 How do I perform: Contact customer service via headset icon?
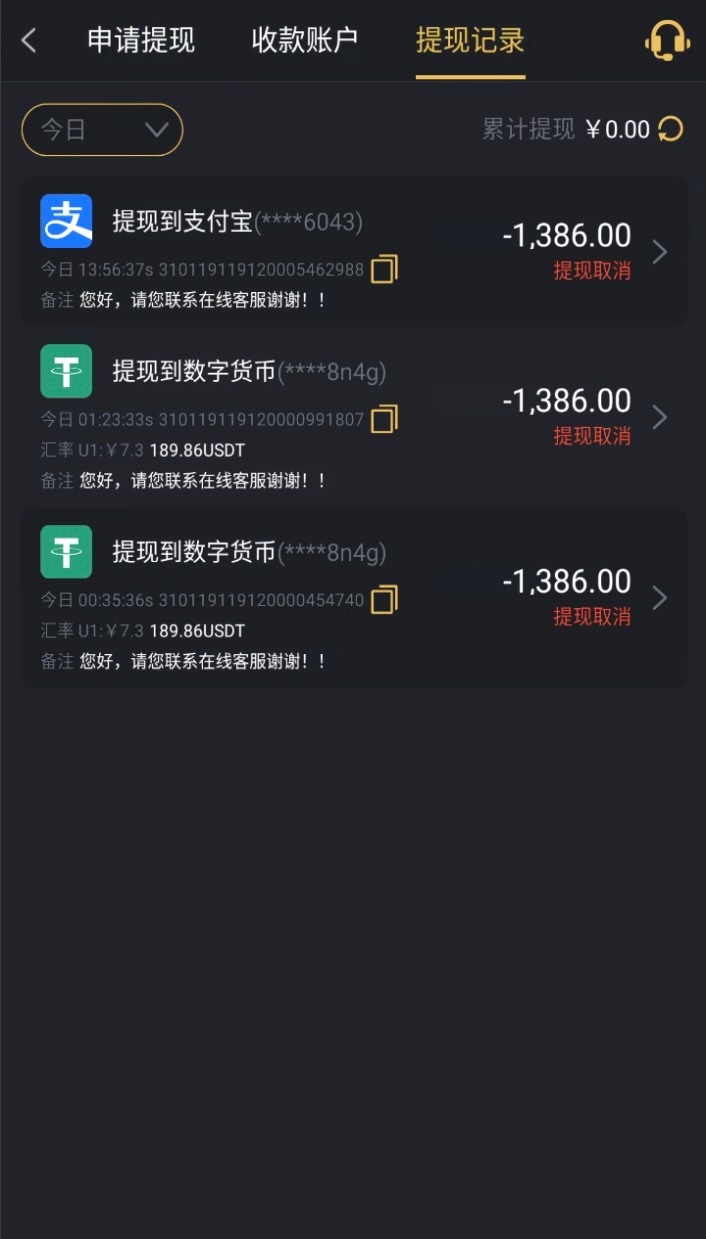667,41
